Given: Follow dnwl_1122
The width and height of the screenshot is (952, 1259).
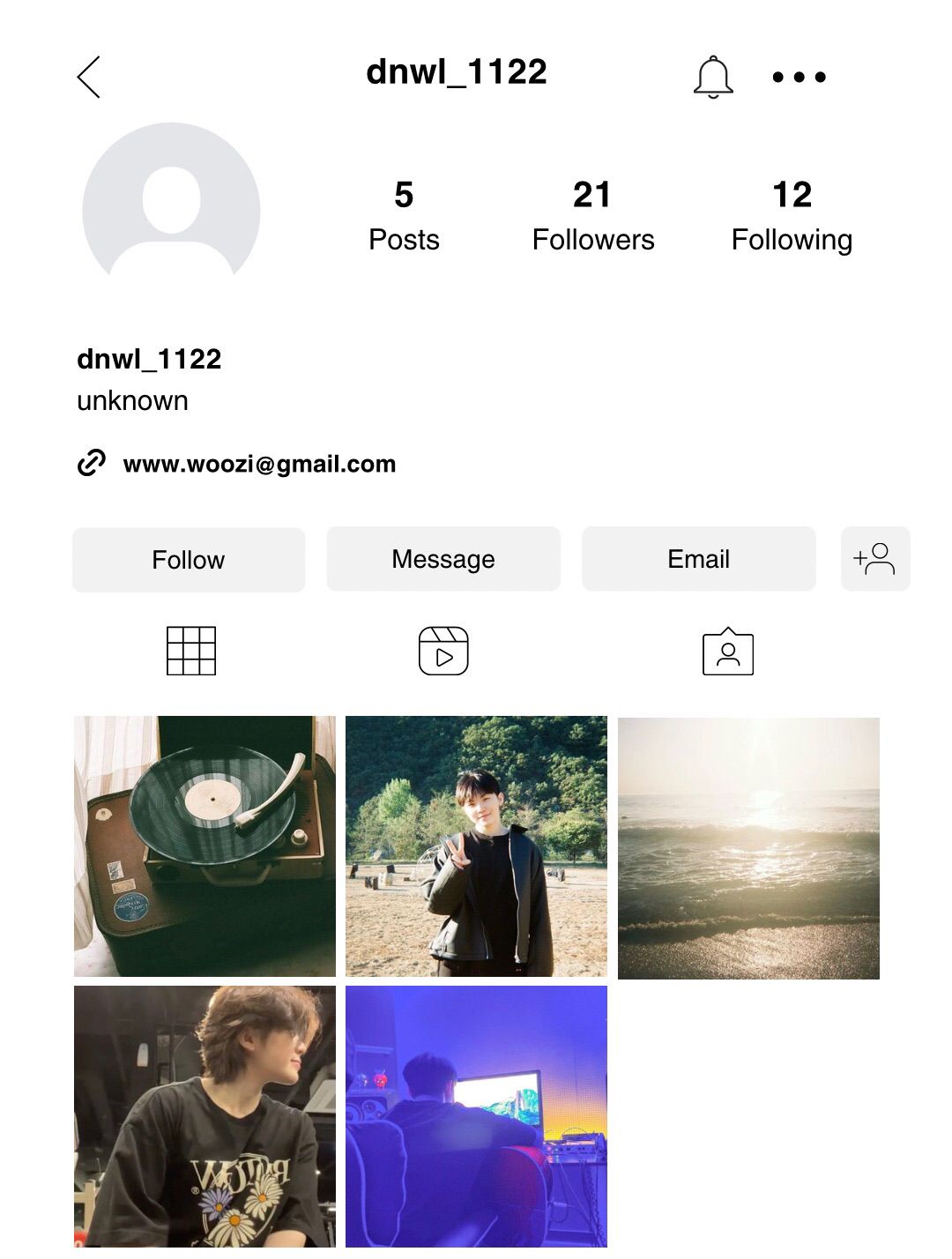Looking at the screenshot, I should point(189,560).
